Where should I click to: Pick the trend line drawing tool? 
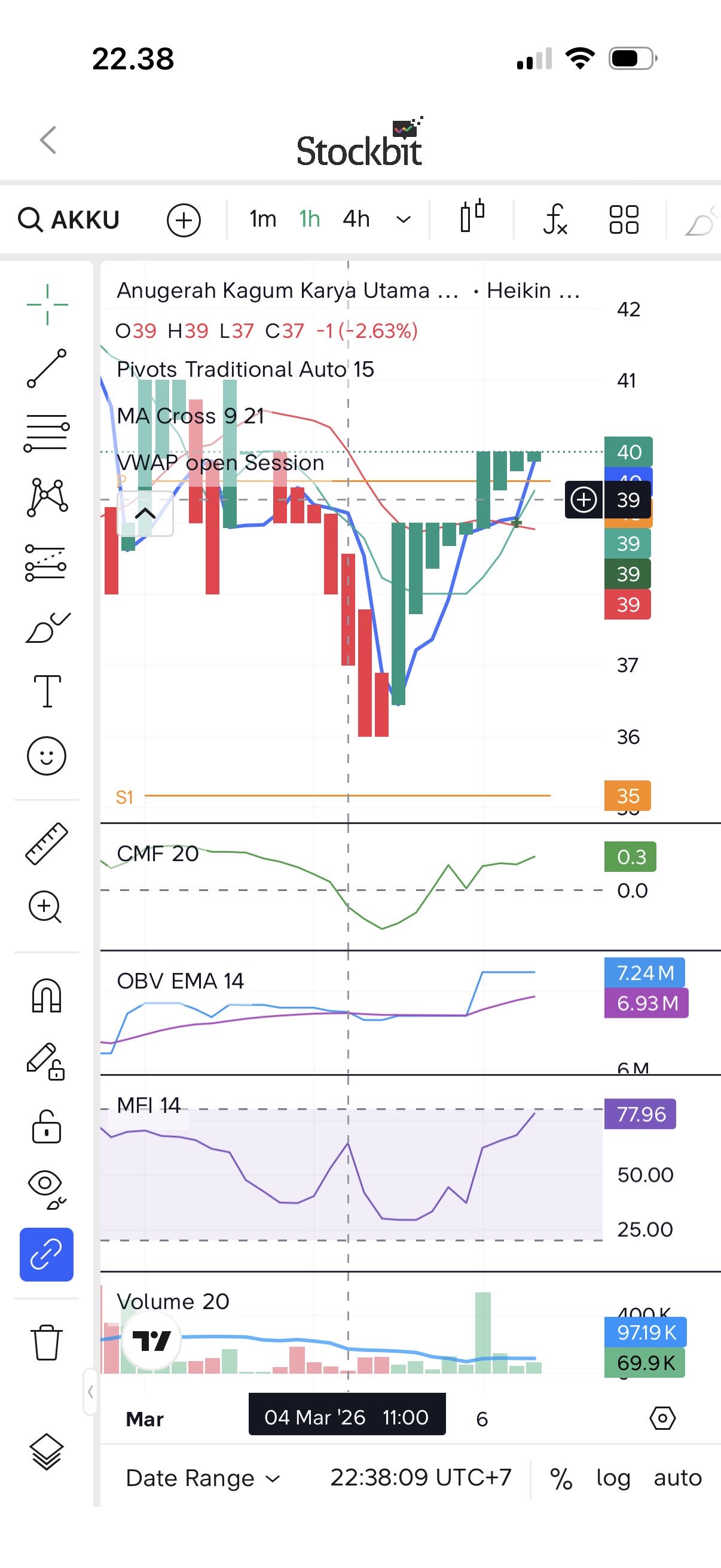[47, 368]
